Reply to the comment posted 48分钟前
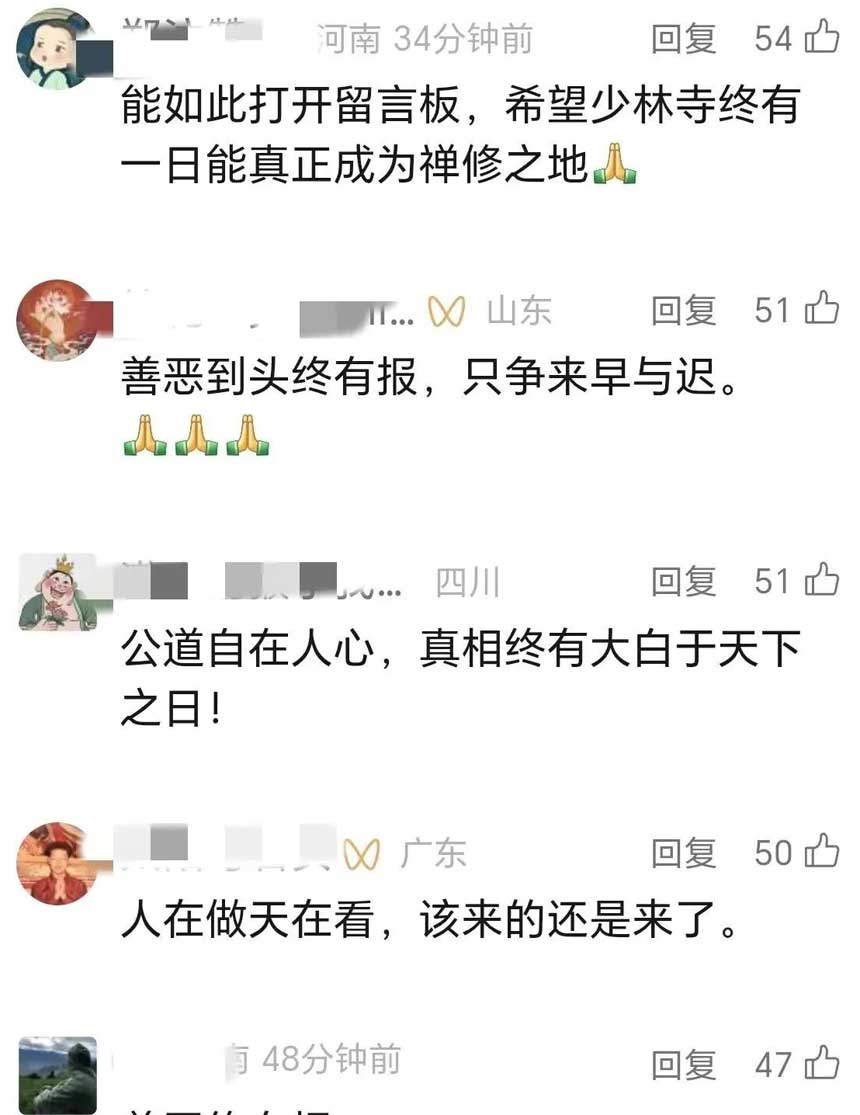860x1115 pixels. 684,1065
